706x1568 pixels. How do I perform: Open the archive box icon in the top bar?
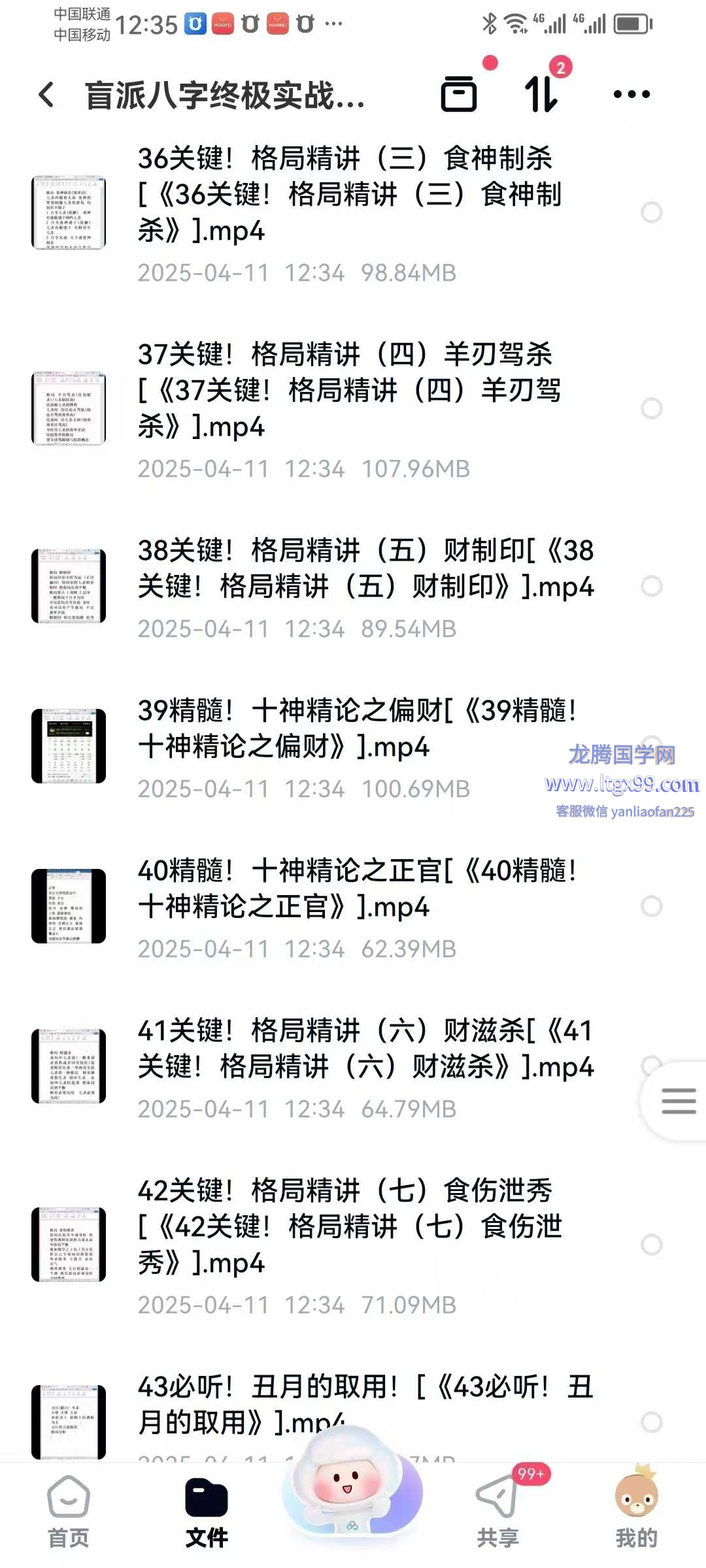458,94
